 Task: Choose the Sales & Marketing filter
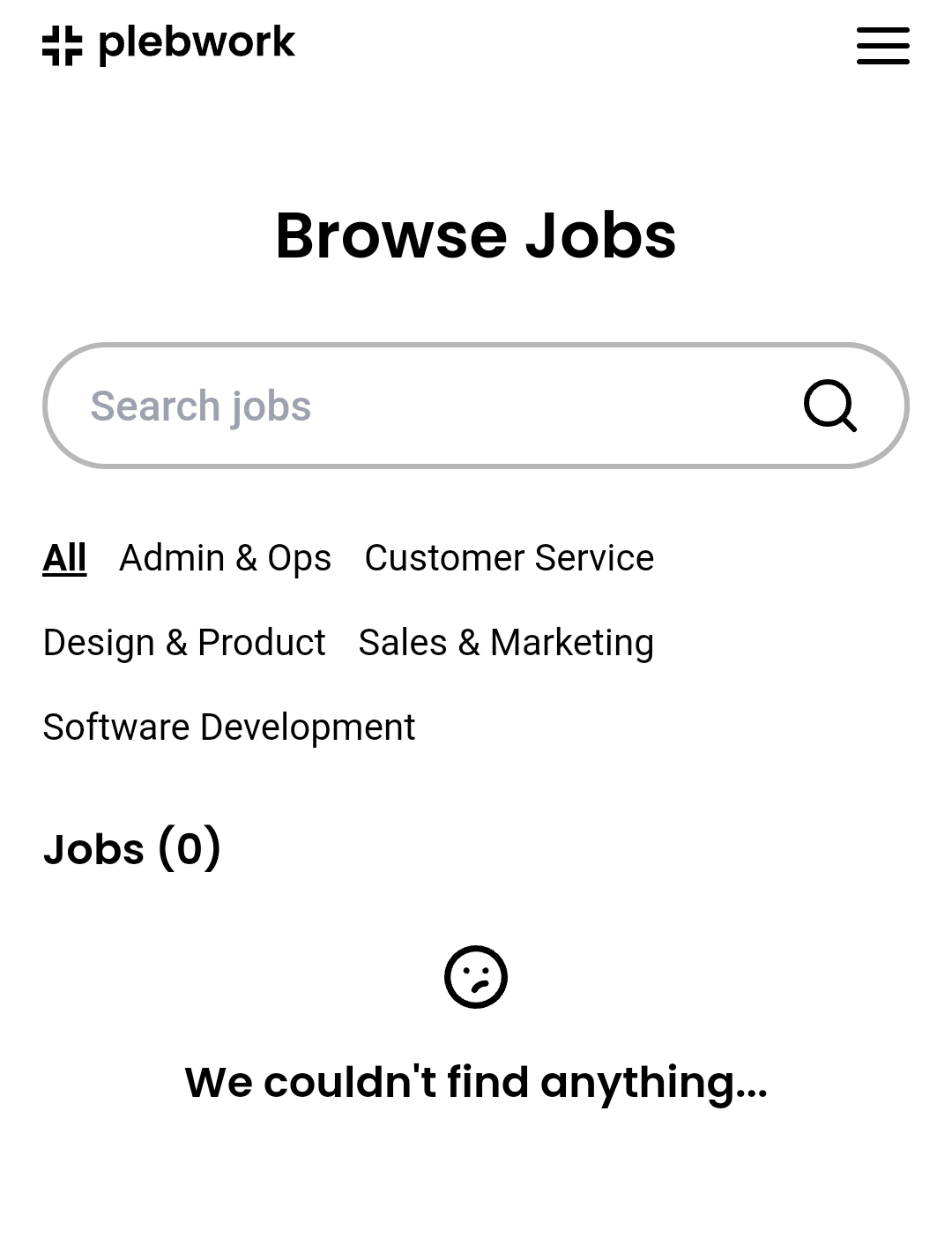coord(506,643)
